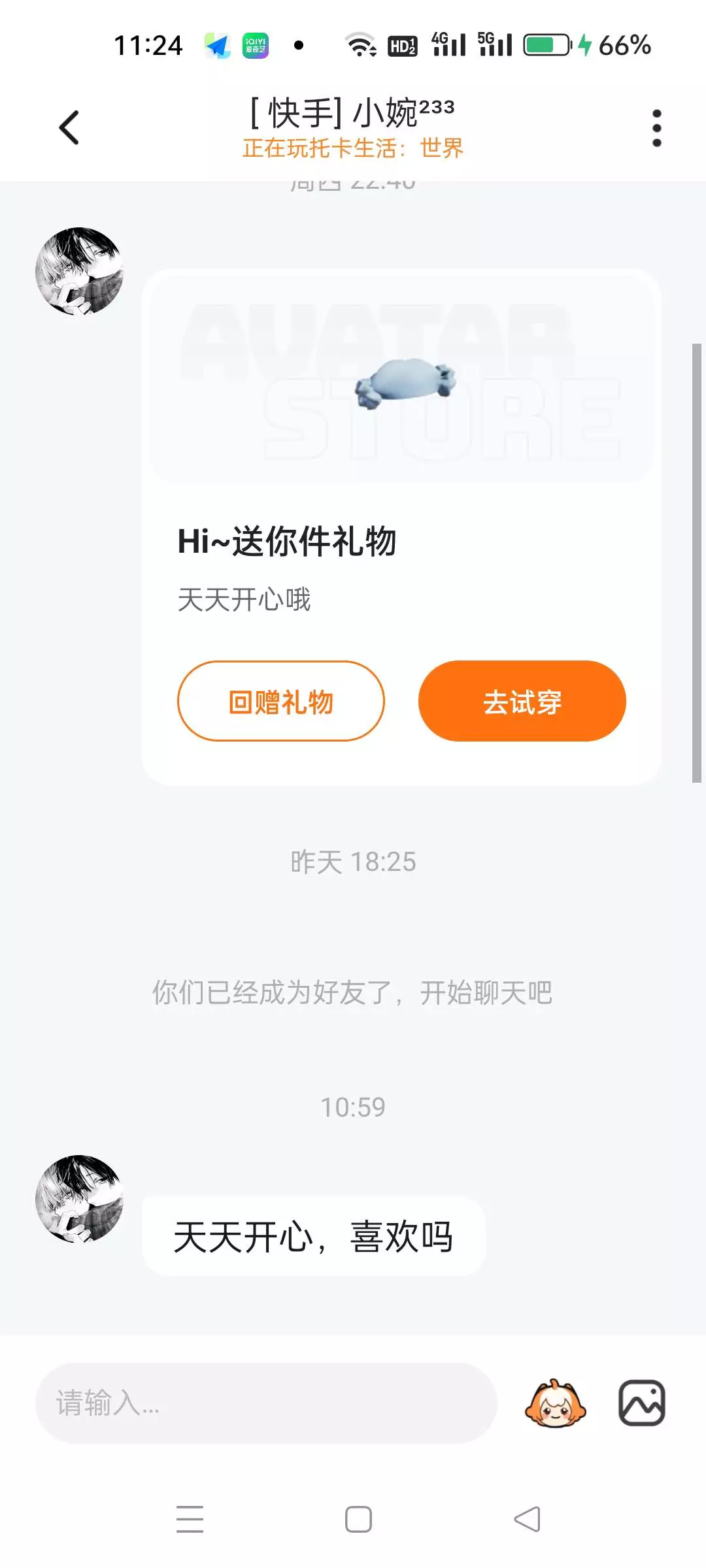
Task: Tap 去试穿 to try on the gift
Action: click(522, 701)
